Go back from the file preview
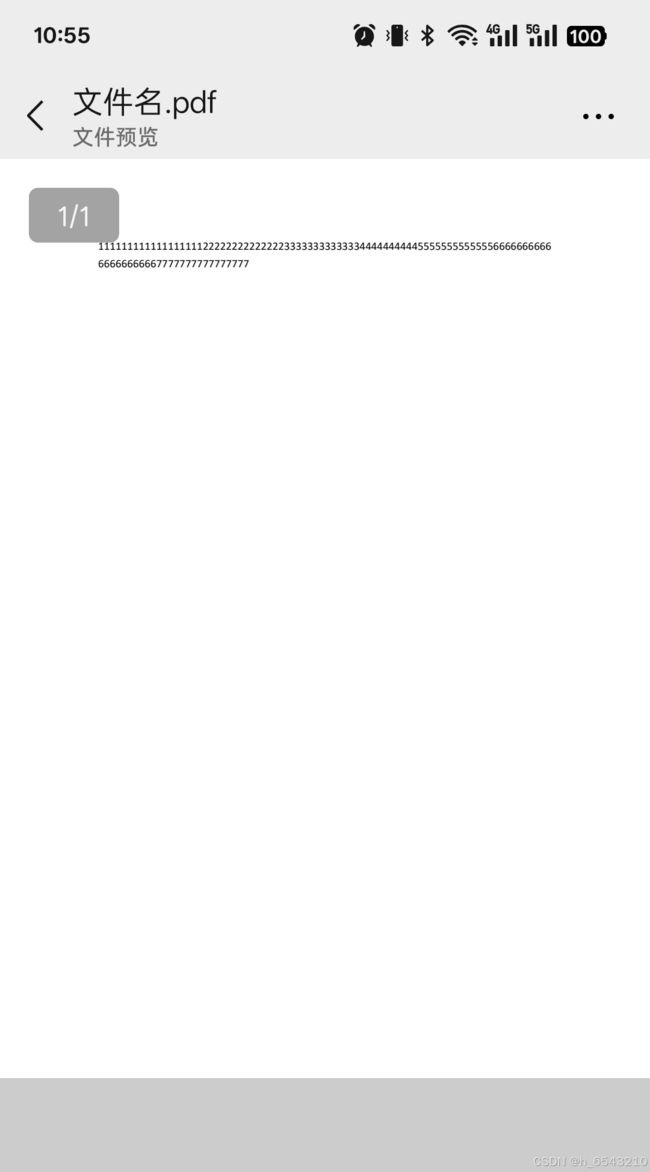650x1172 pixels. click(35, 116)
